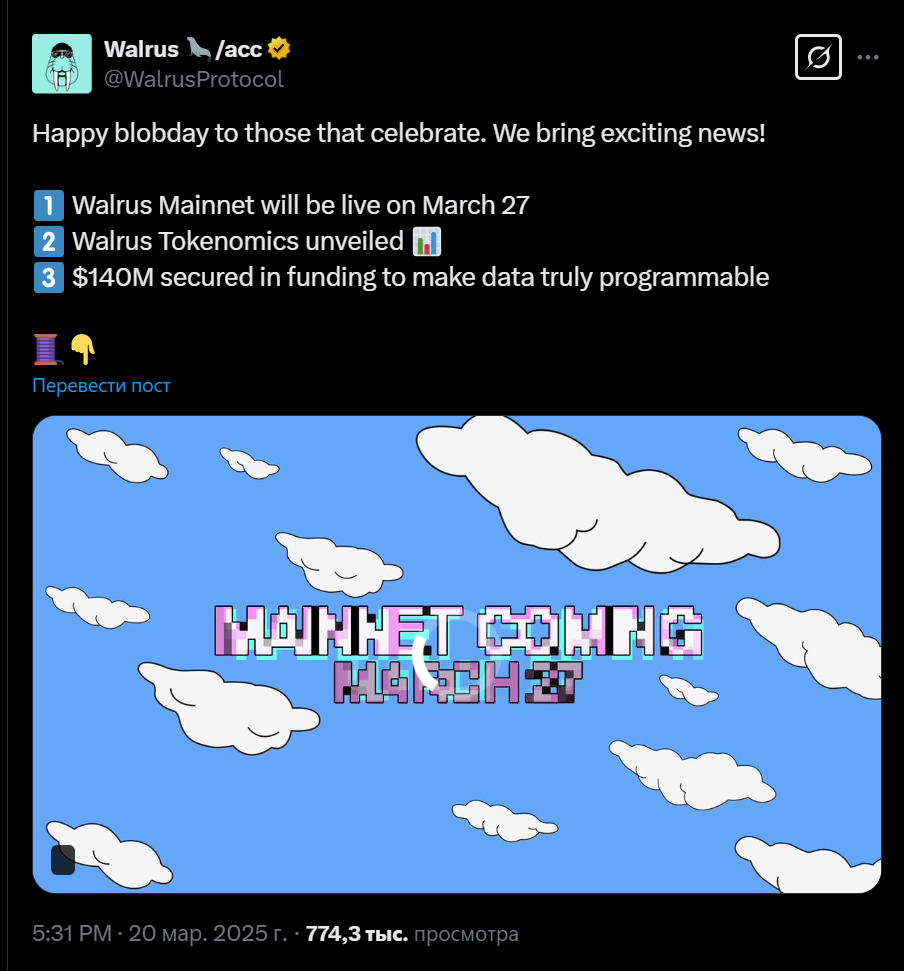904x971 pixels.
Task: Open the Mainnet Coming video
Action: [457, 654]
